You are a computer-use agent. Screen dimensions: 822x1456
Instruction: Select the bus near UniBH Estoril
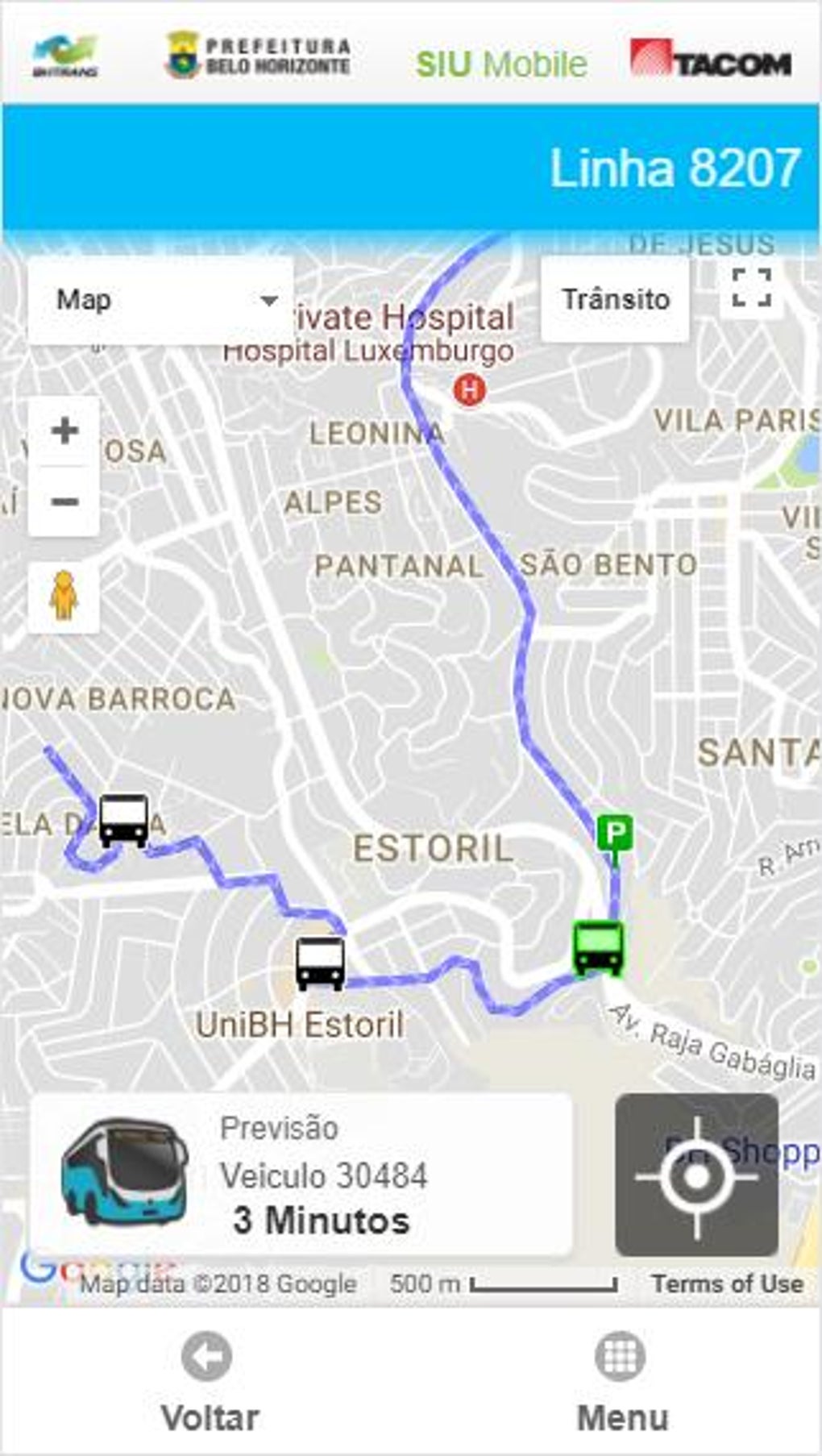[x=320, y=963]
